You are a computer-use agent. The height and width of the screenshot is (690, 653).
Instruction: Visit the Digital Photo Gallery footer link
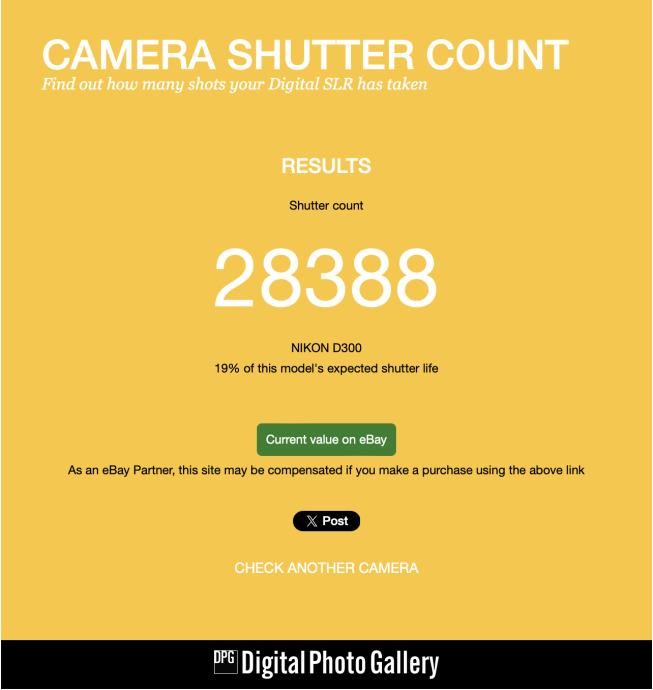pos(326,663)
